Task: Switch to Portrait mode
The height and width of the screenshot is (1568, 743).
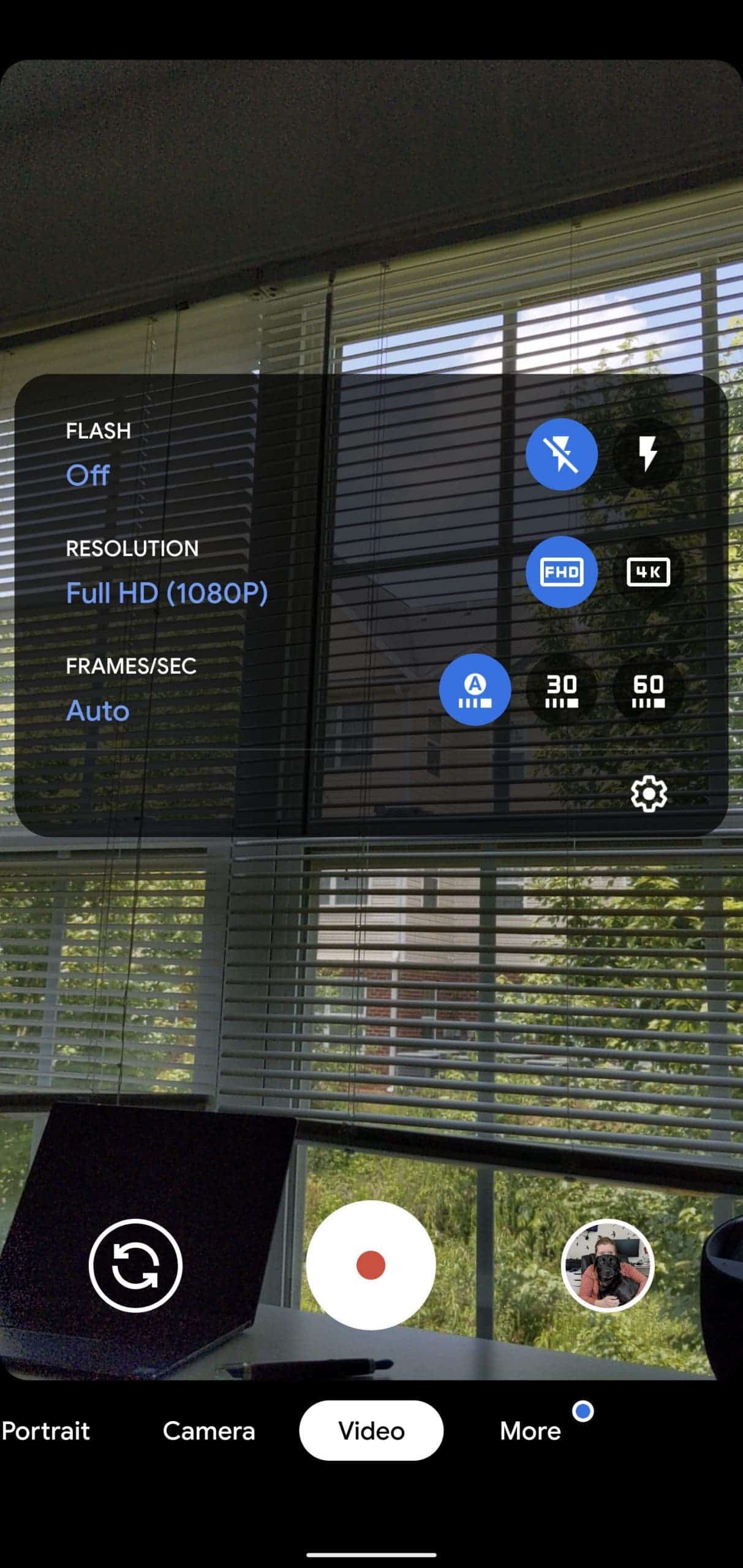Action: [45, 1431]
